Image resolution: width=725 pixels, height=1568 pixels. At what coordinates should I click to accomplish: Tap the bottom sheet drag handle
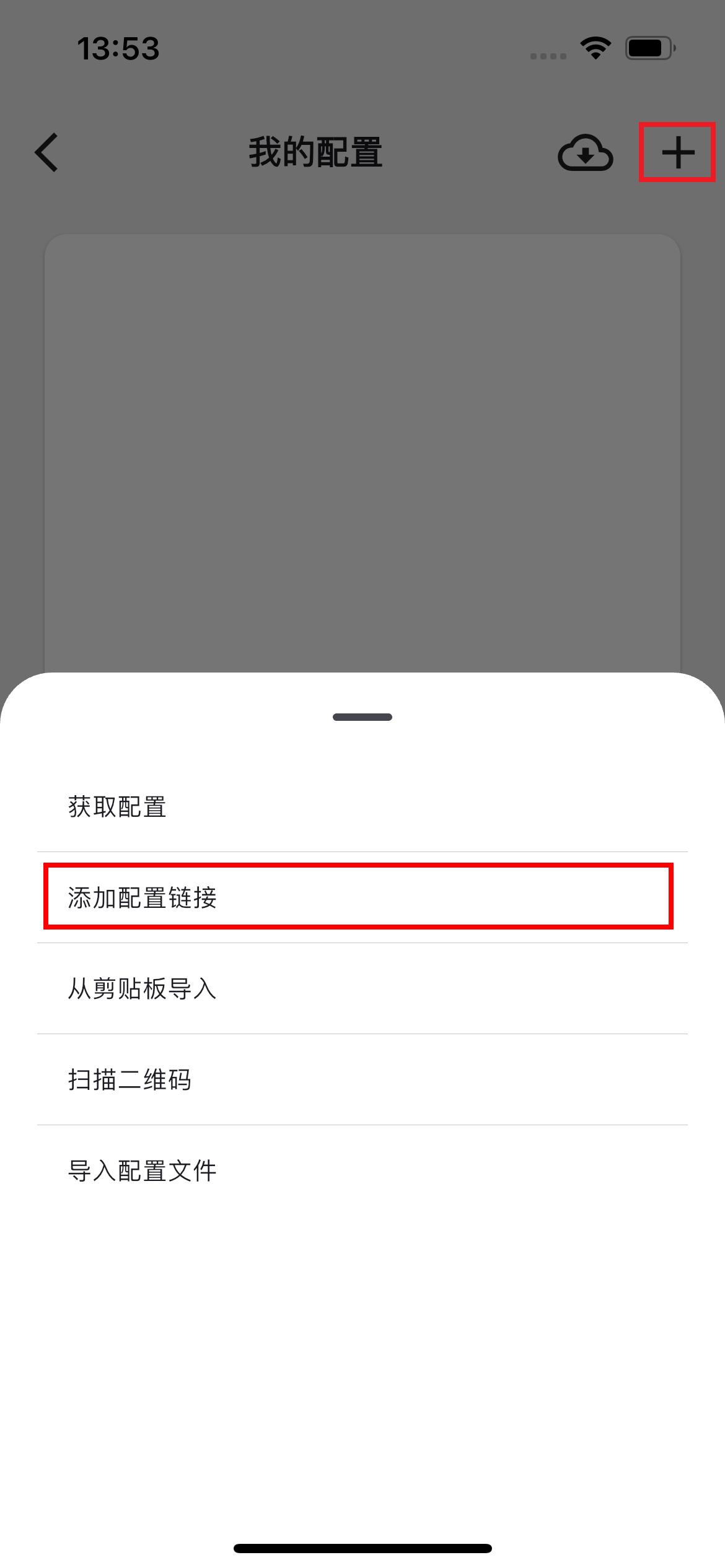tap(362, 717)
